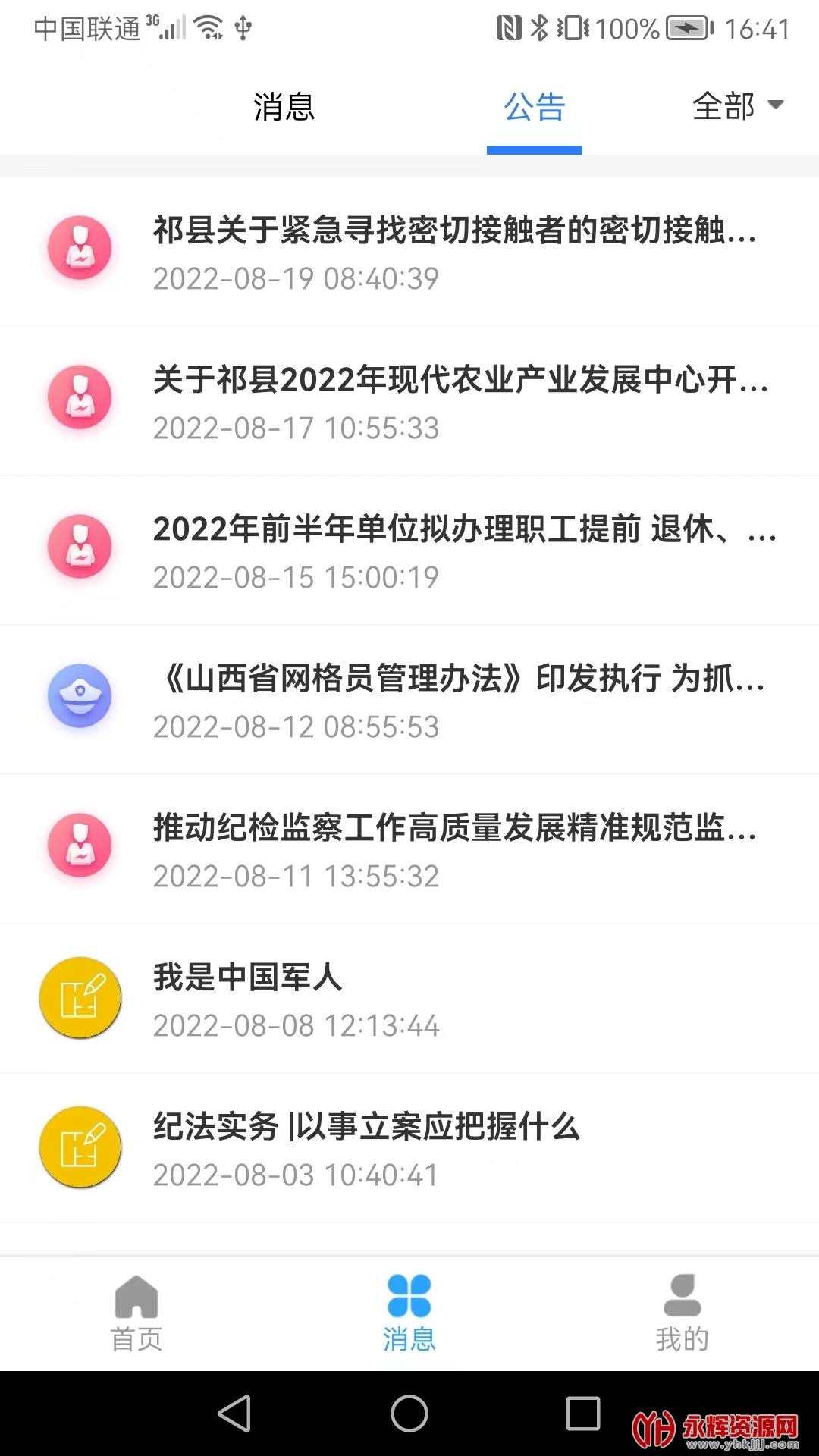Switch to the 消息 top tab
The width and height of the screenshot is (819, 1456).
(x=284, y=107)
